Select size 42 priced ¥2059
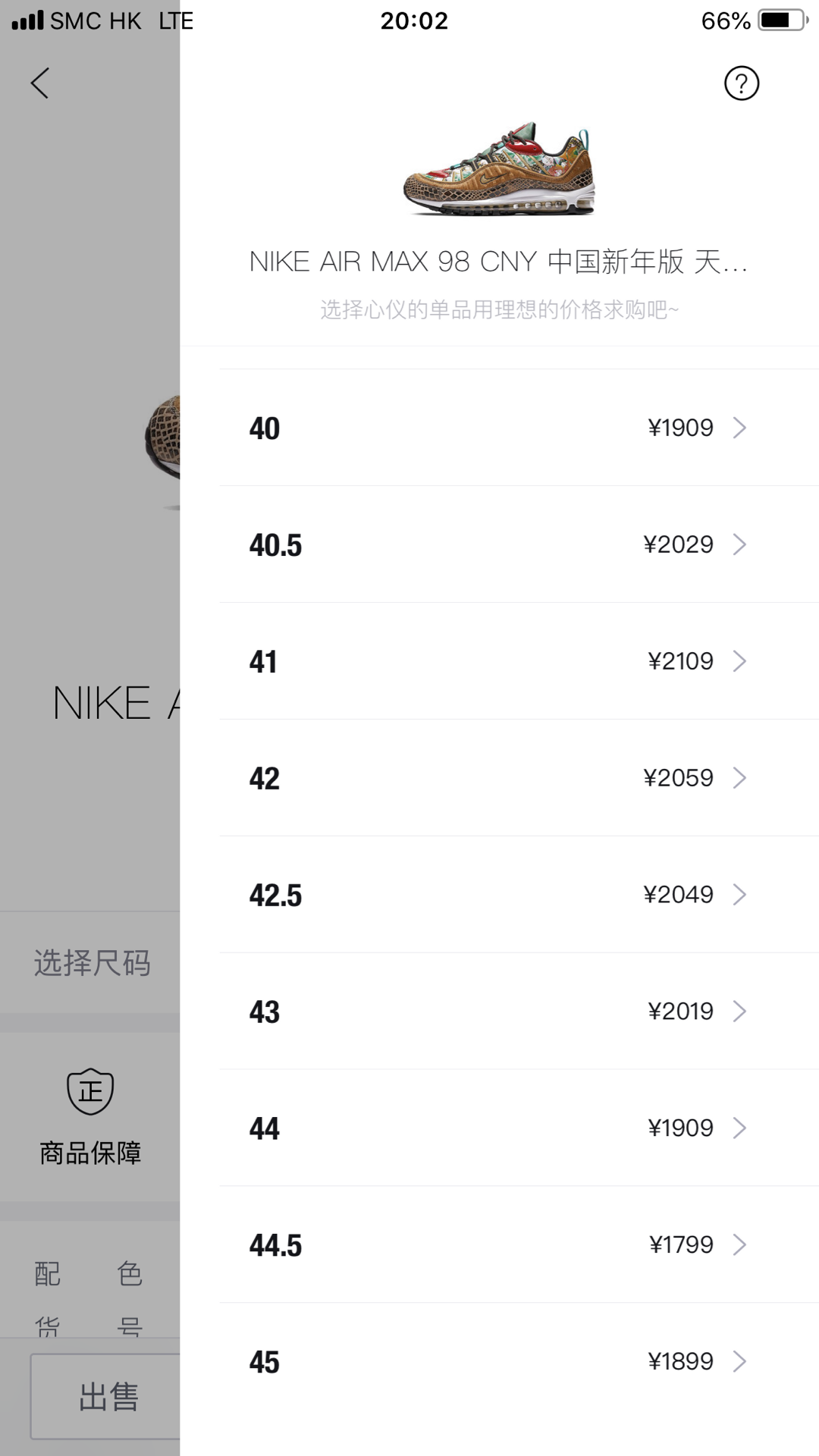 (x=519, y=778)
